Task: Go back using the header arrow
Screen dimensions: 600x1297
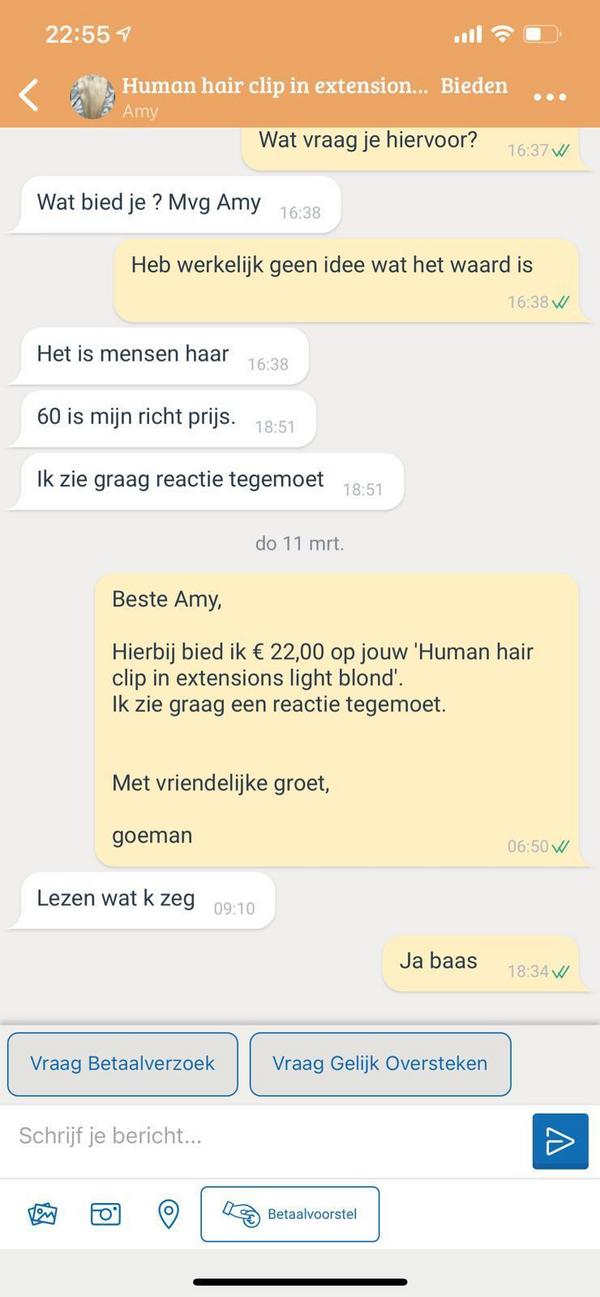Action: (30, 96)
